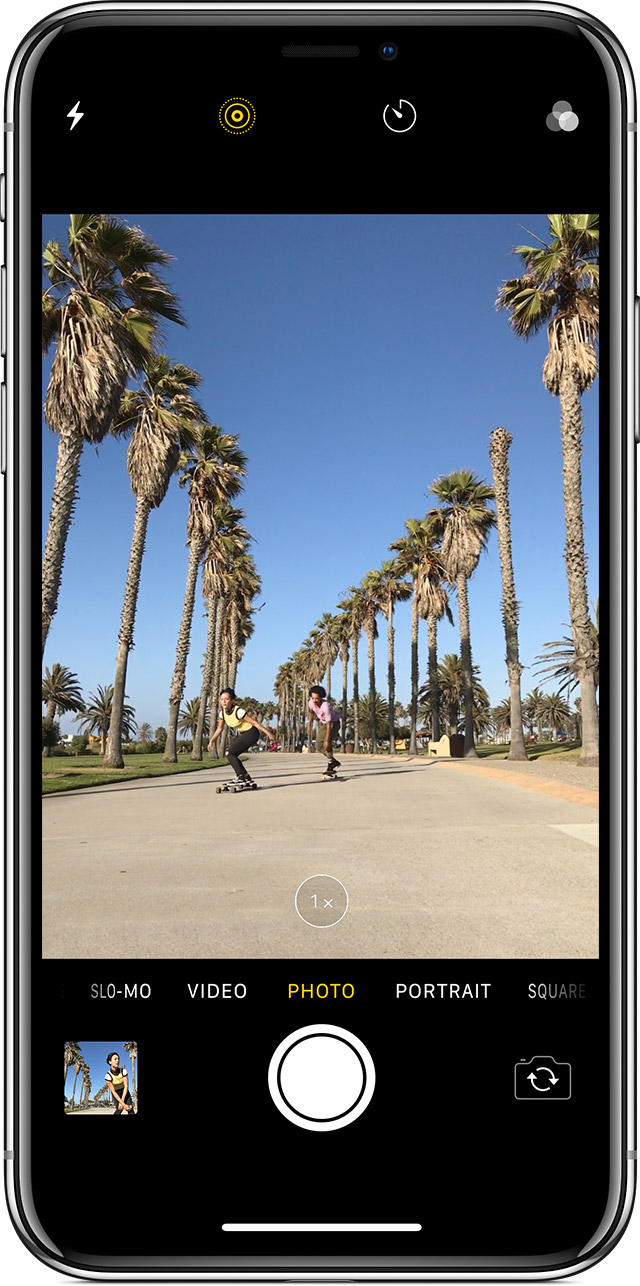Switch to PORTRAIT mode
640x1286 pixels.
coord(443,991)
